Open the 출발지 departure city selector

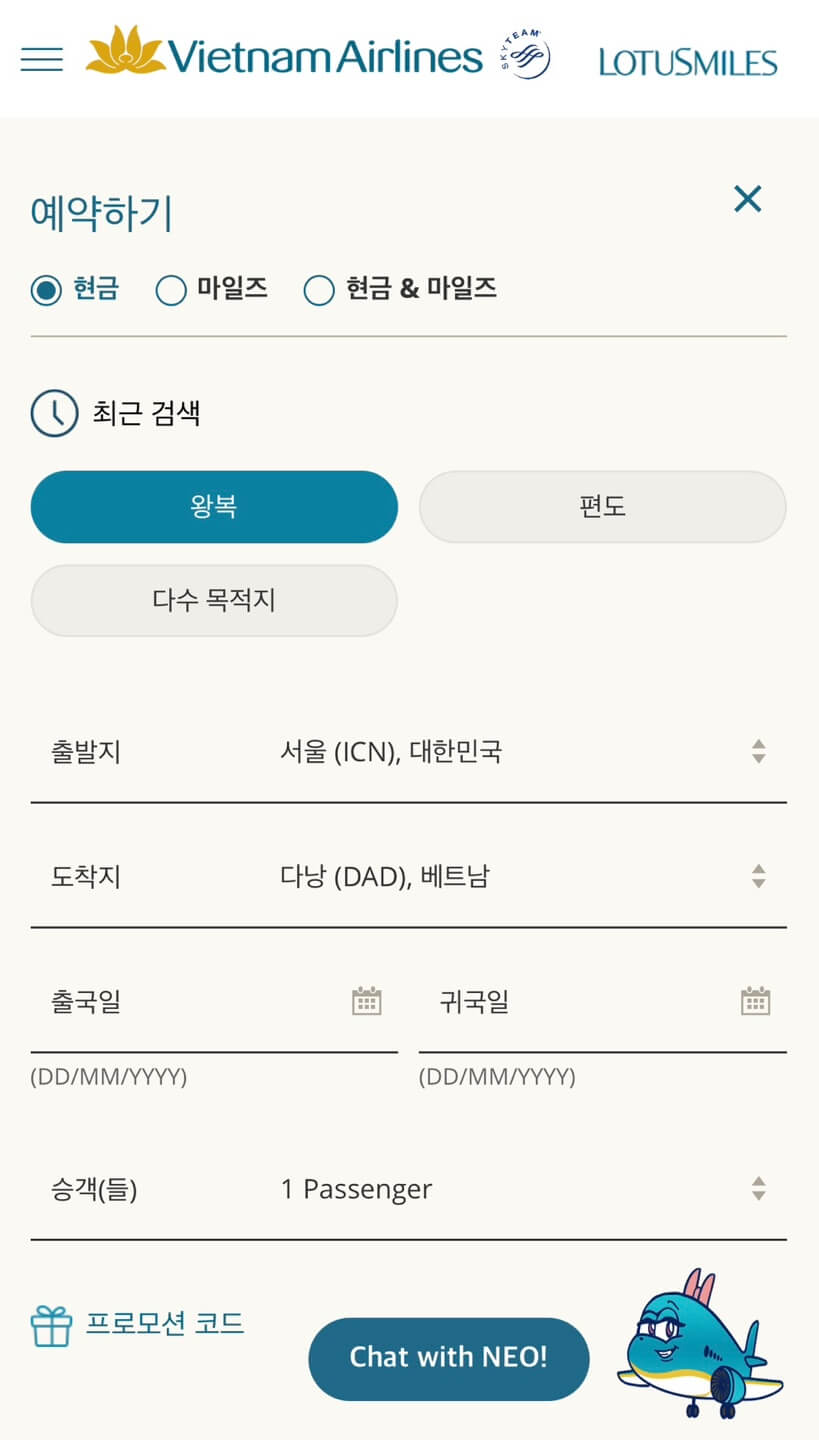[x=408, y=752]
